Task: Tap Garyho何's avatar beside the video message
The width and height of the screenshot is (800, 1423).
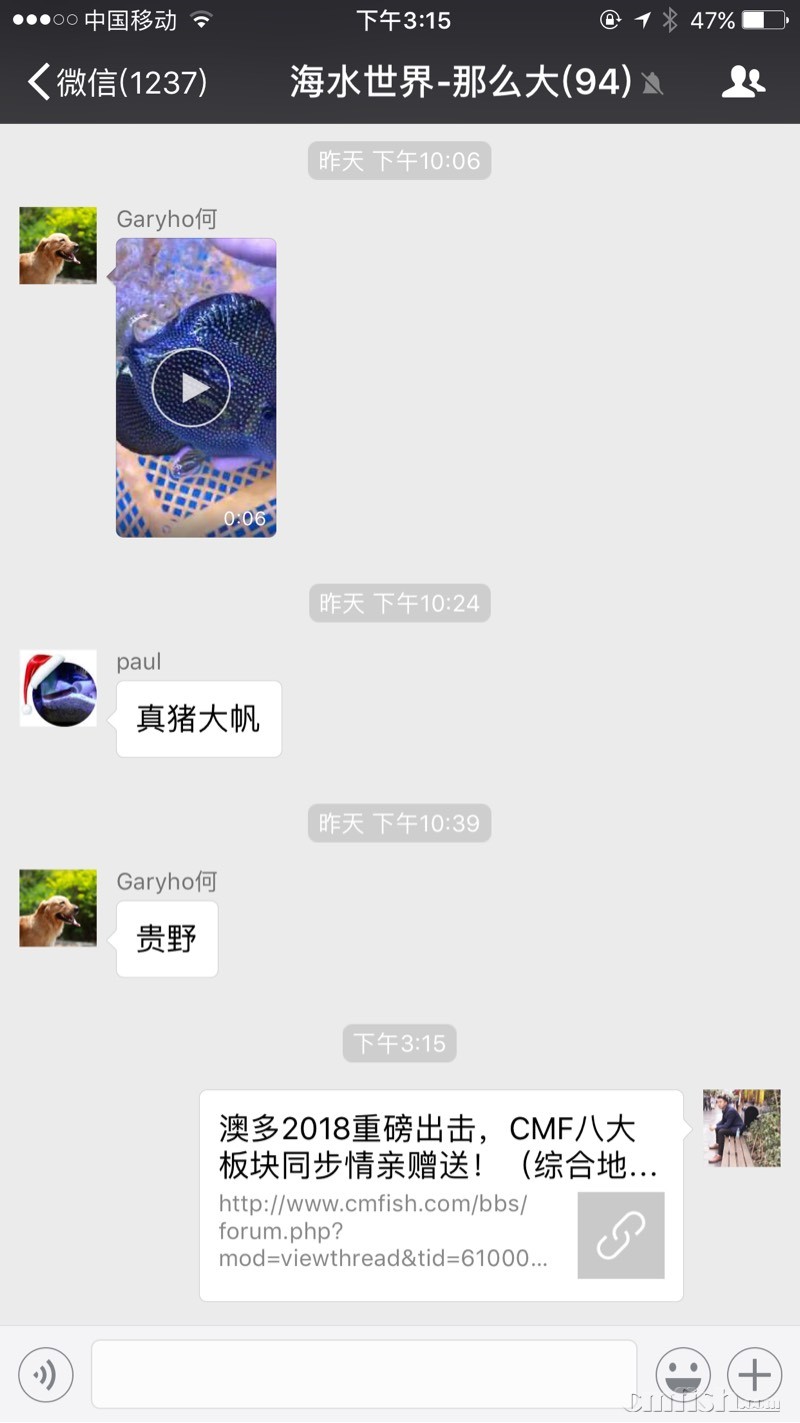Action: (58, 246)
